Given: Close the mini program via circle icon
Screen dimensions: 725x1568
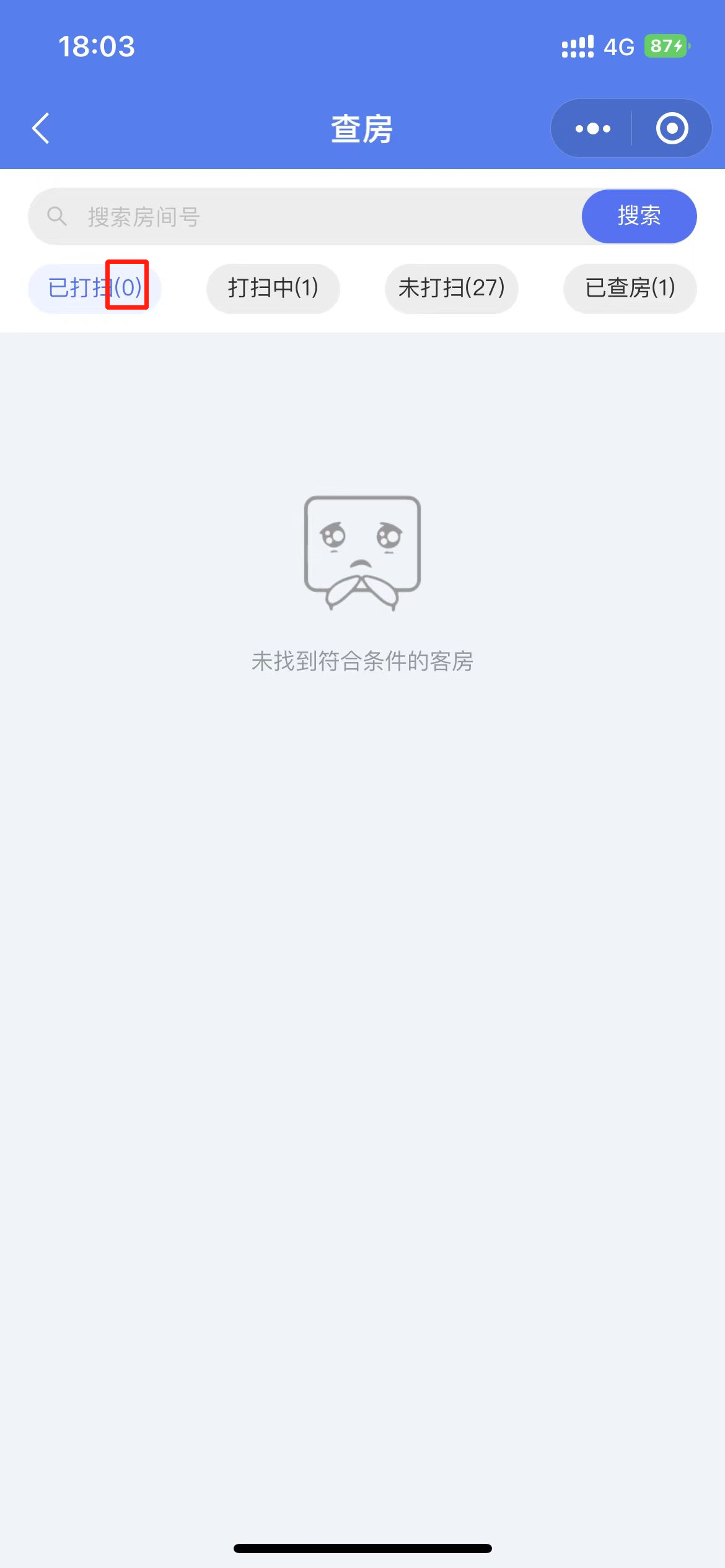Looking at the screenshot, I should tap(672, 129).
